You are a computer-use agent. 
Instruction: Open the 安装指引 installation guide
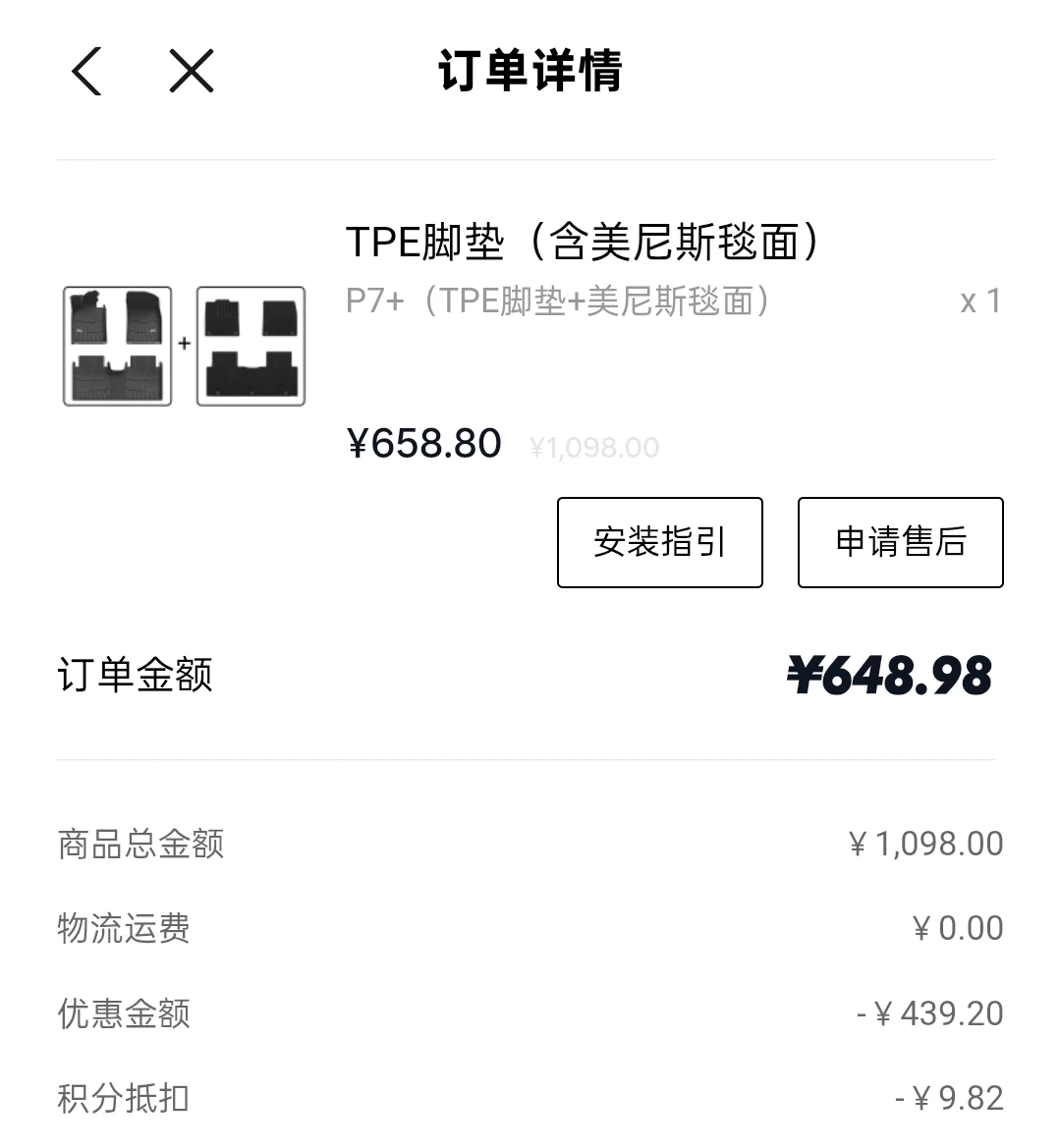pyautogui.click(x=659, y=542)
